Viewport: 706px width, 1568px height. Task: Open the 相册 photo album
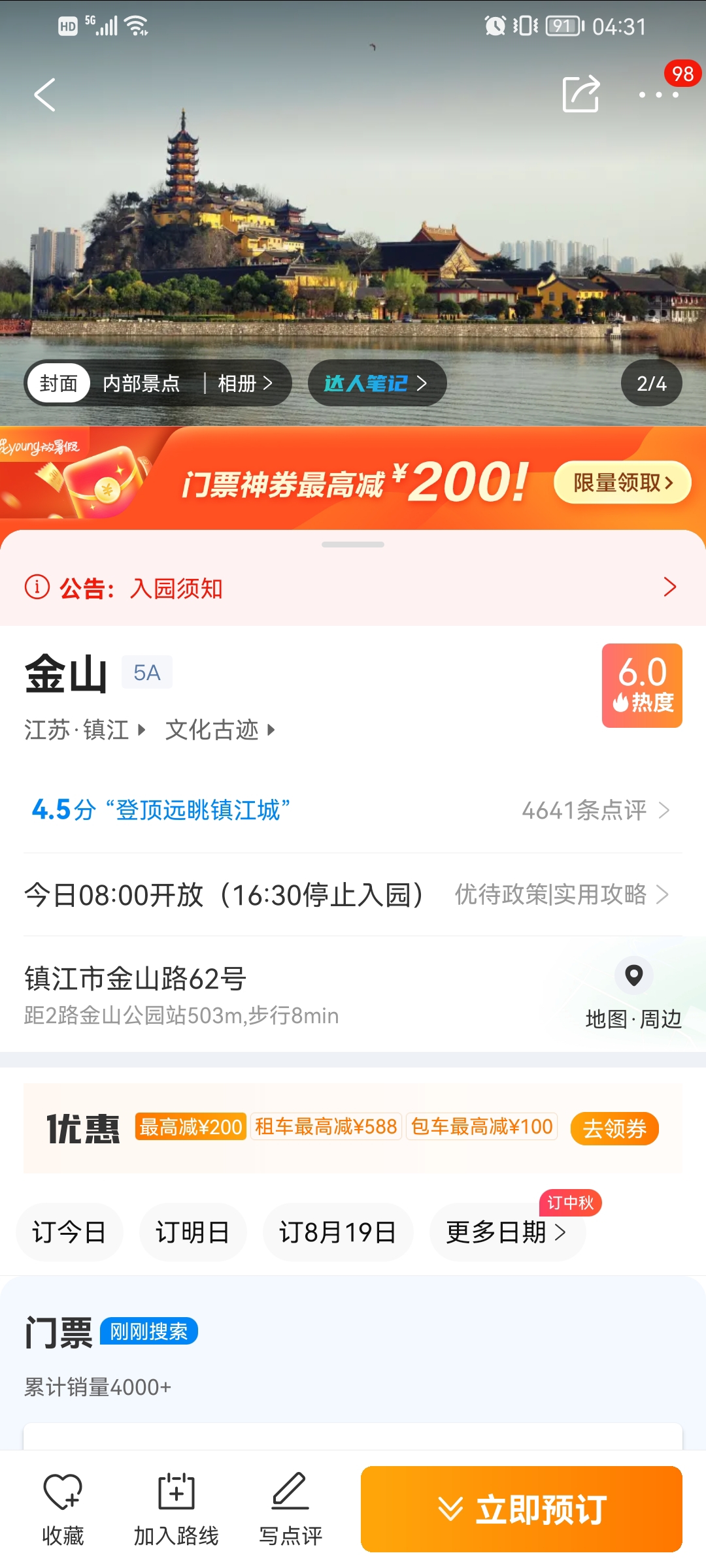click(x=244, y=384)
